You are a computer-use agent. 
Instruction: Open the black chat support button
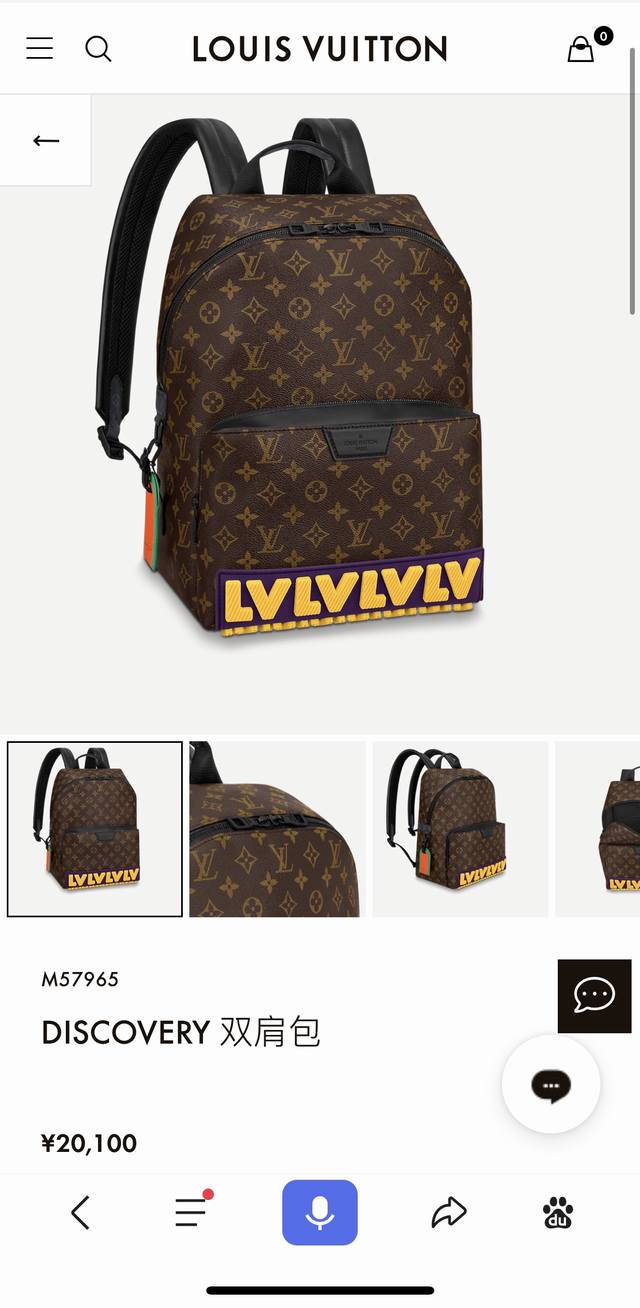(x=594, y=996)
